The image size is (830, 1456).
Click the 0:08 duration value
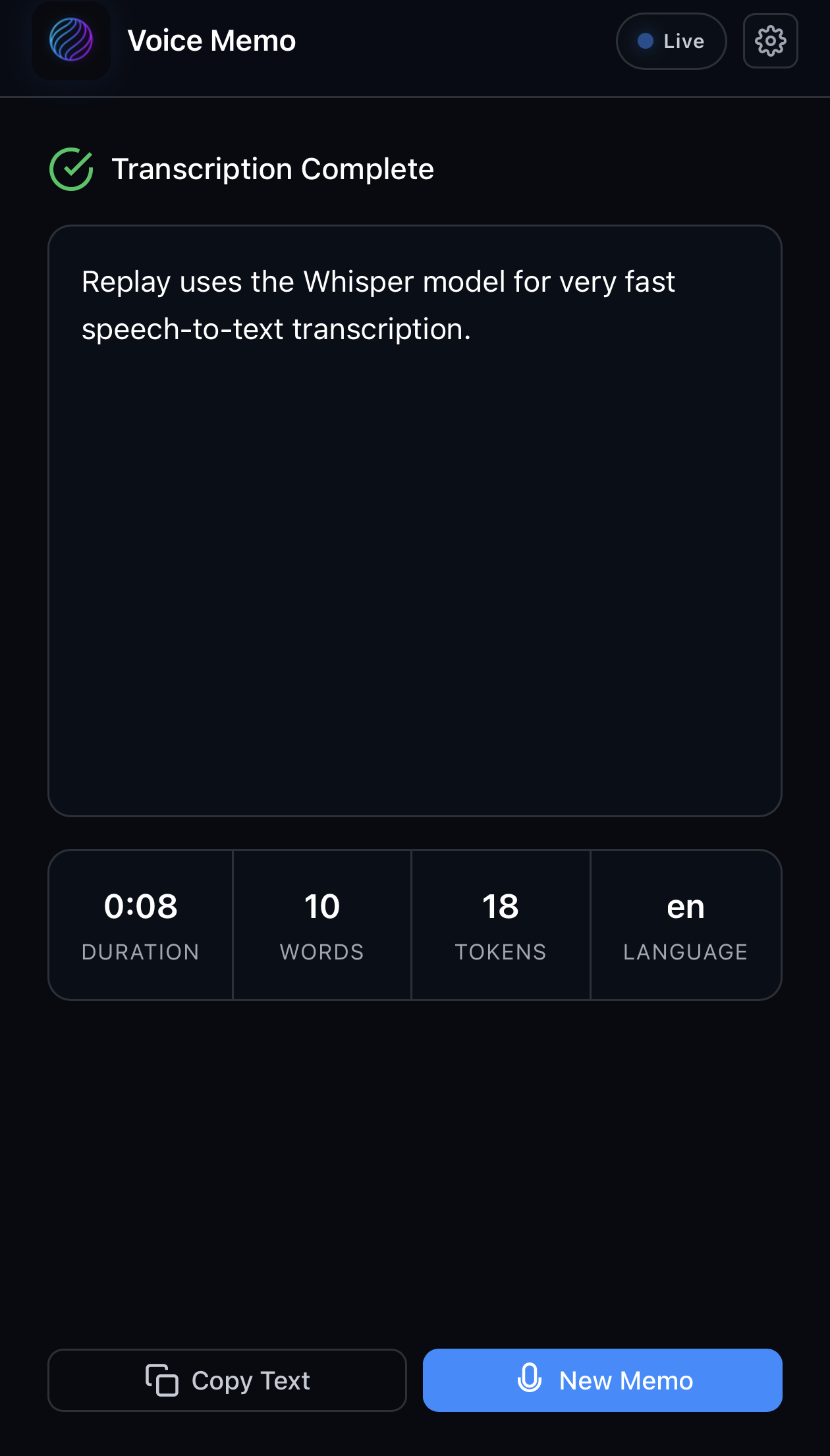(x=140, y=906)
